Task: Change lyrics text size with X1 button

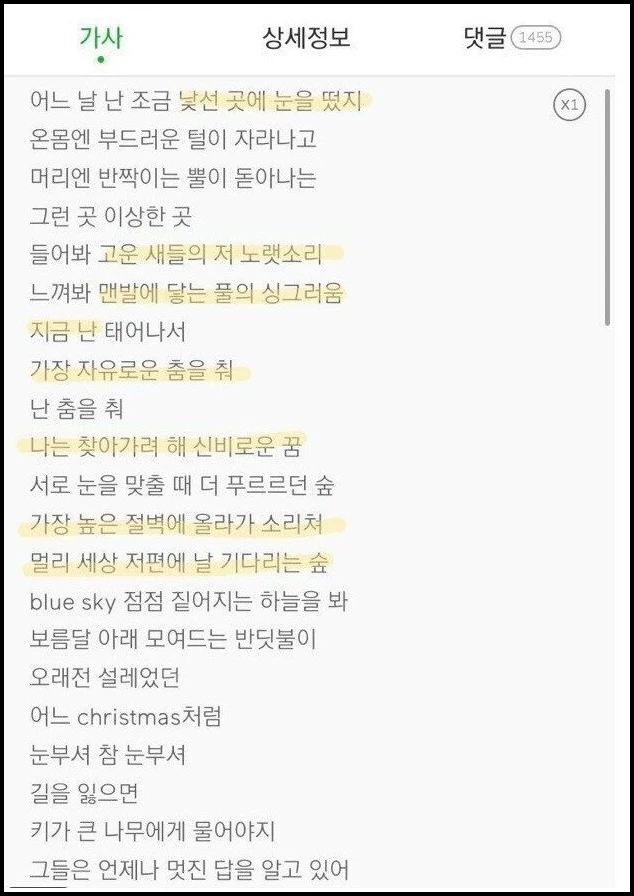Action: pos(569,105)
